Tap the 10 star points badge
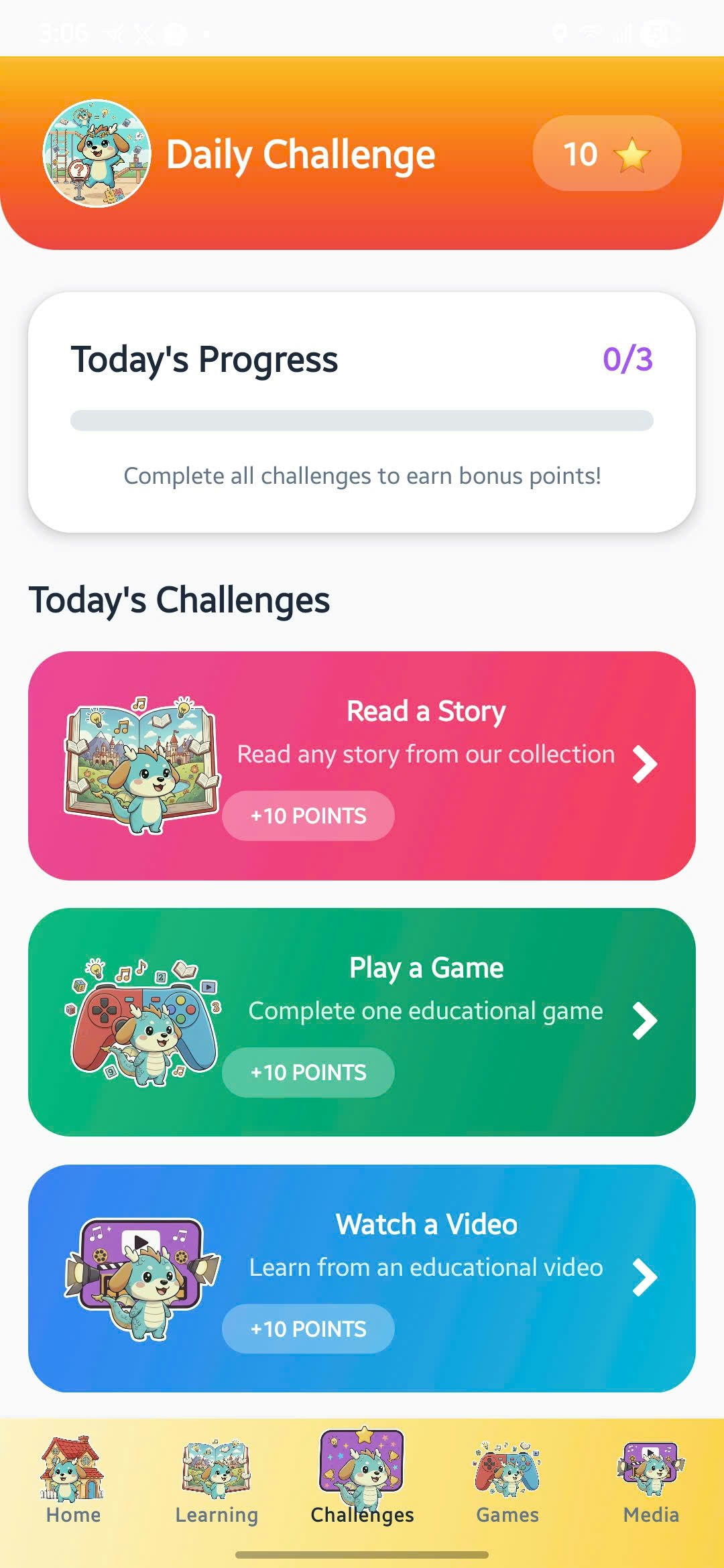Screen dimensions: 724x1568 click(607, 153)
